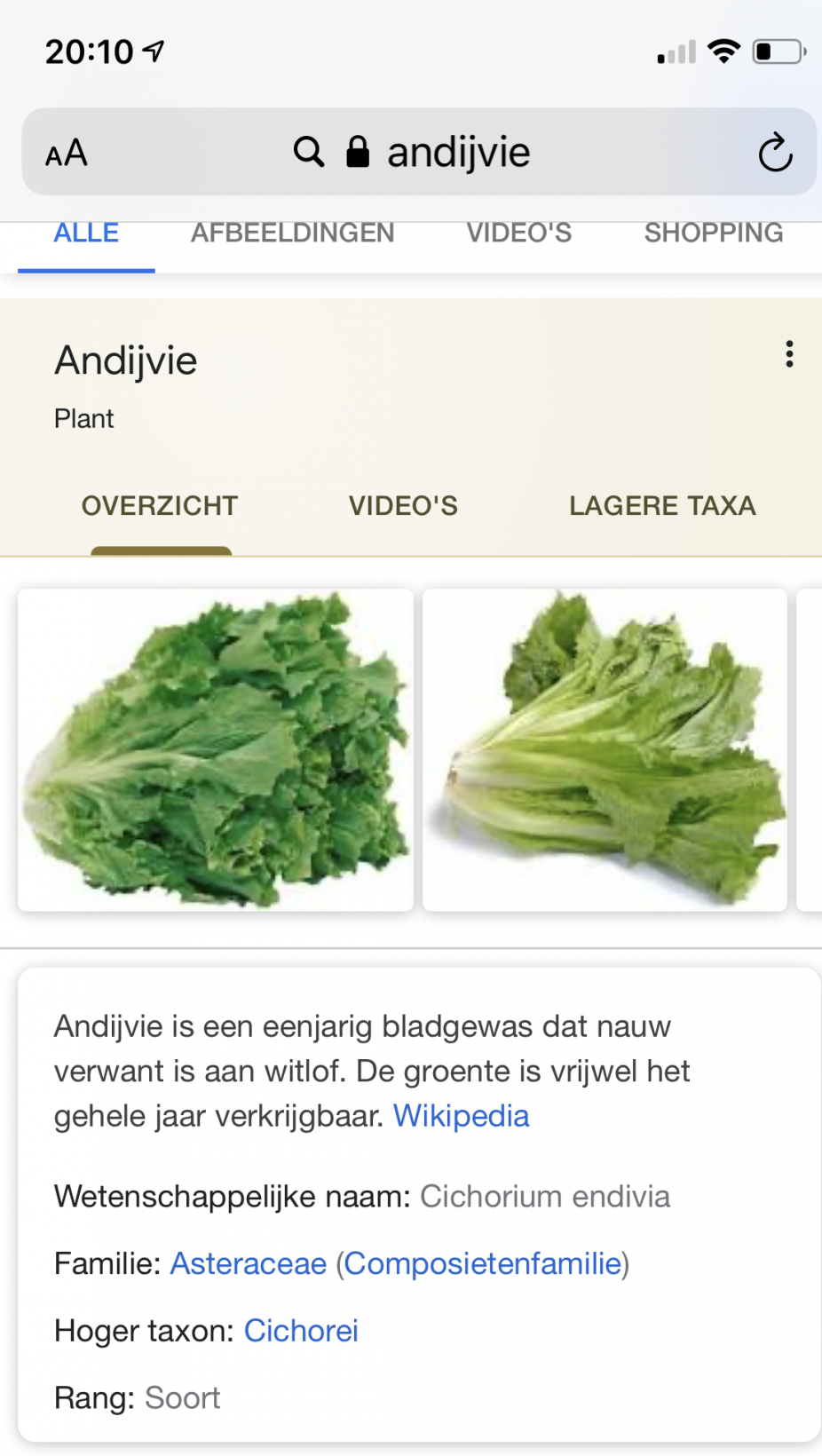Reload the current page
The image size is (822, 1456).
[x=774, y=153]
